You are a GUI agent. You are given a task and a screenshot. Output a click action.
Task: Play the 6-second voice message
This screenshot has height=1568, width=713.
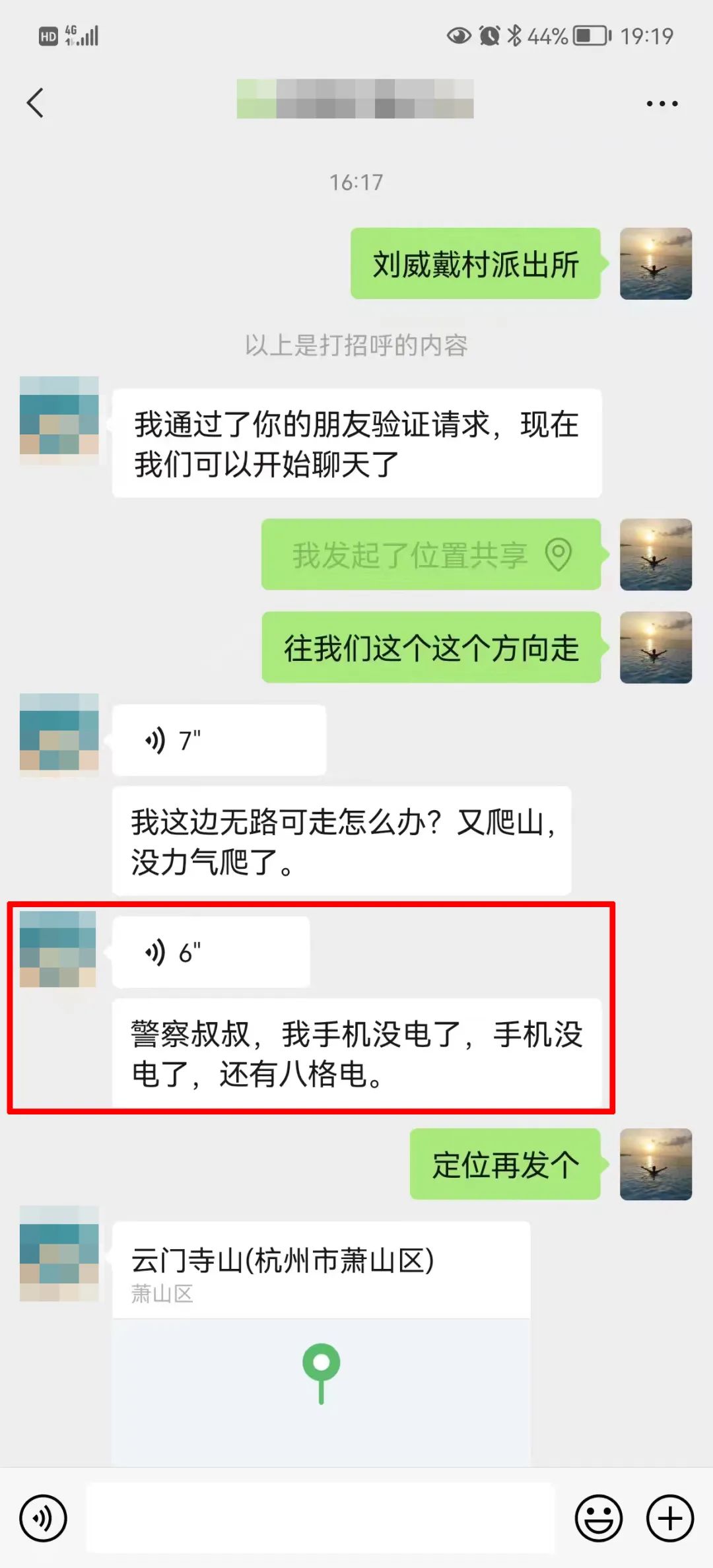(210, 952)
